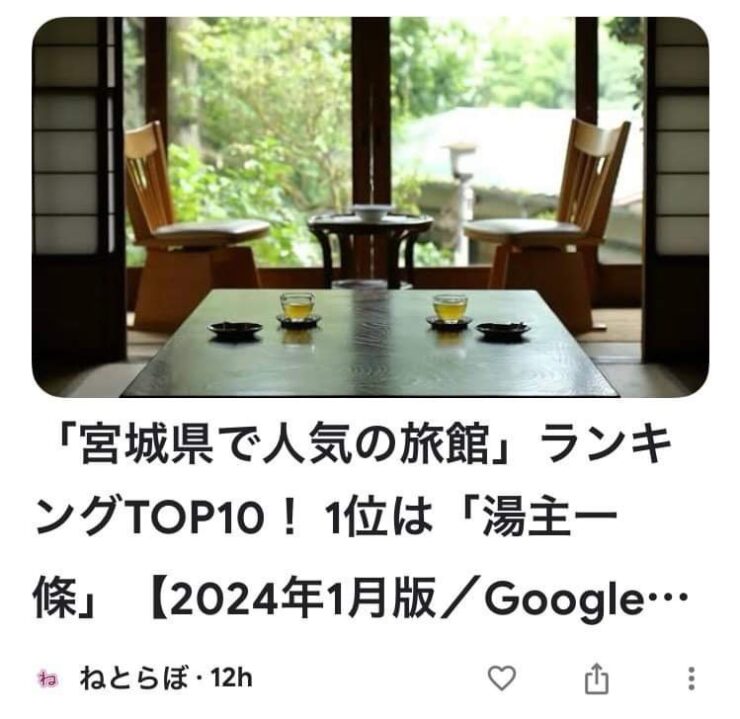
Task: Open the Miyagi ryokan ranking article image
Action: tap(370, 205)
